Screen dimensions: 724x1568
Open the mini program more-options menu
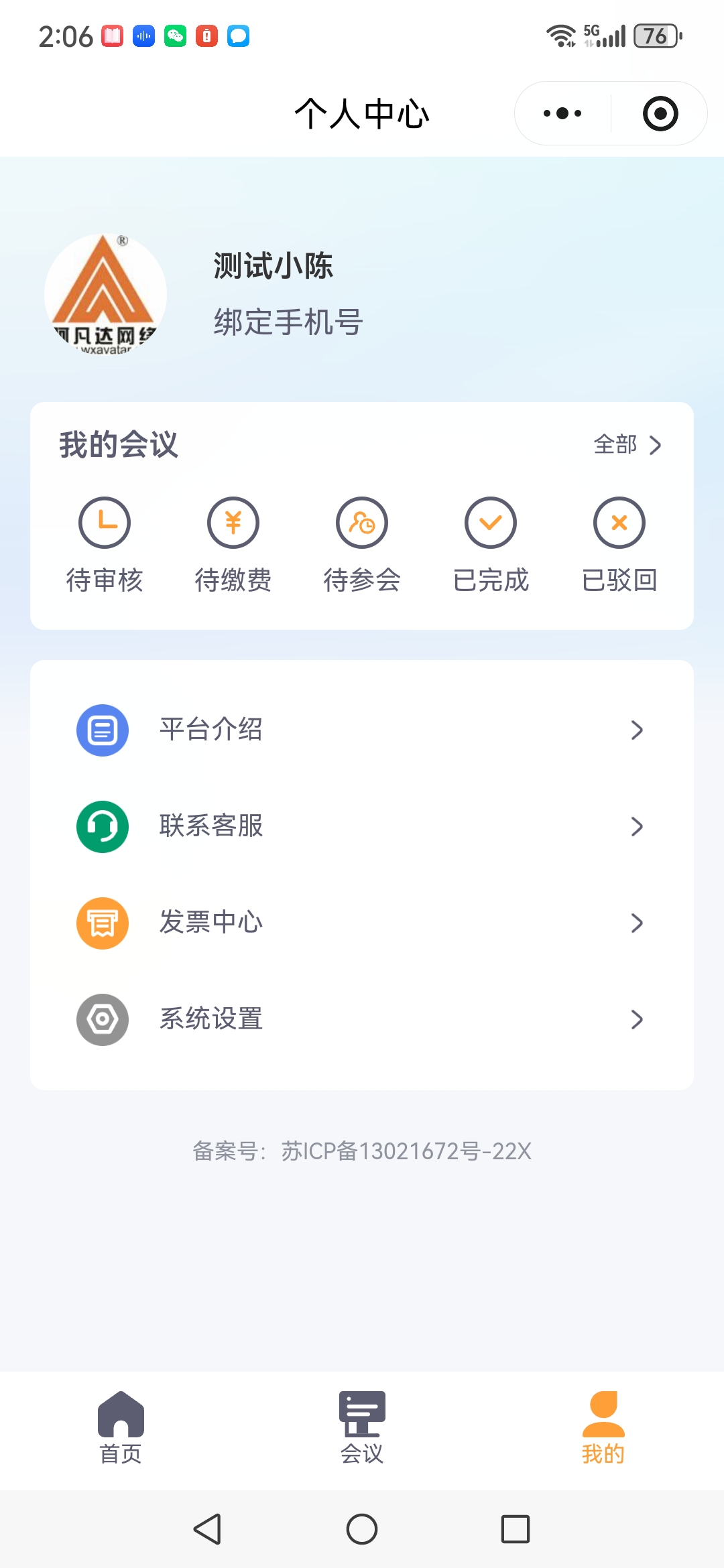(562, 113)
